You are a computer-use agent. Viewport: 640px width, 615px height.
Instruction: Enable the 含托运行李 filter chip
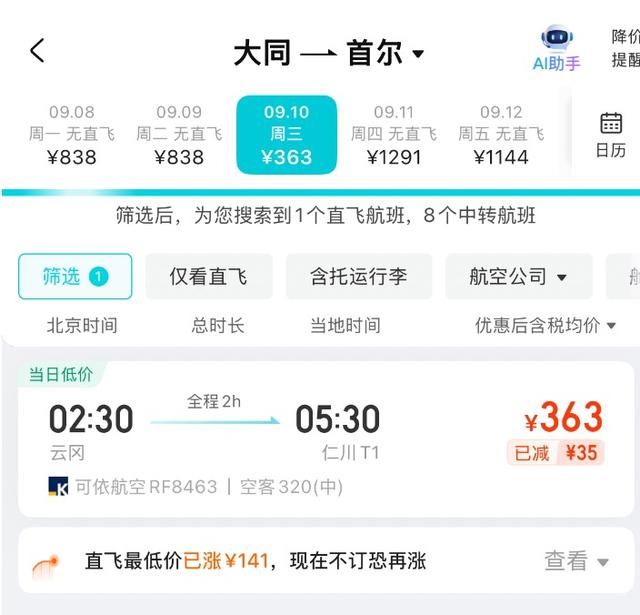pos(358,277)
